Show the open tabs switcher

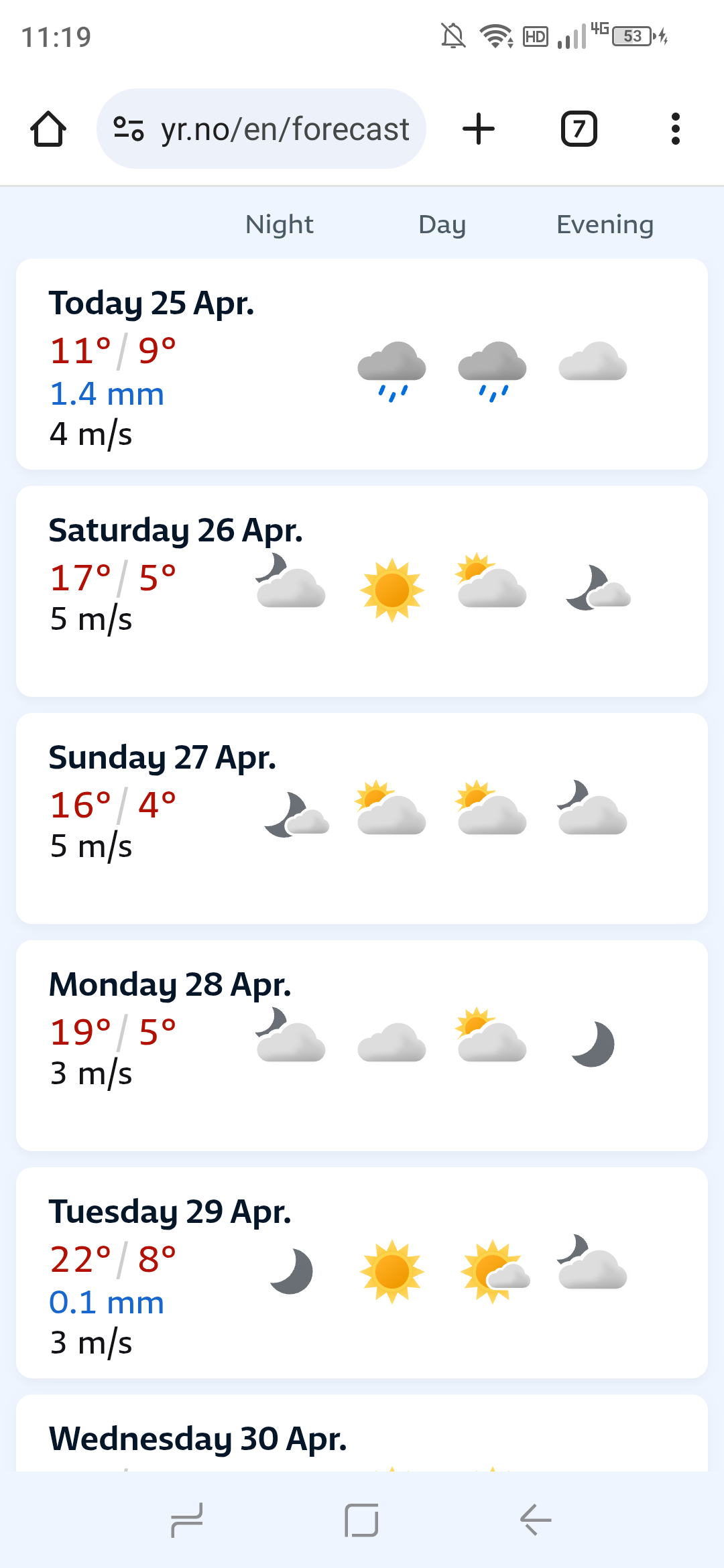point(579,129)
